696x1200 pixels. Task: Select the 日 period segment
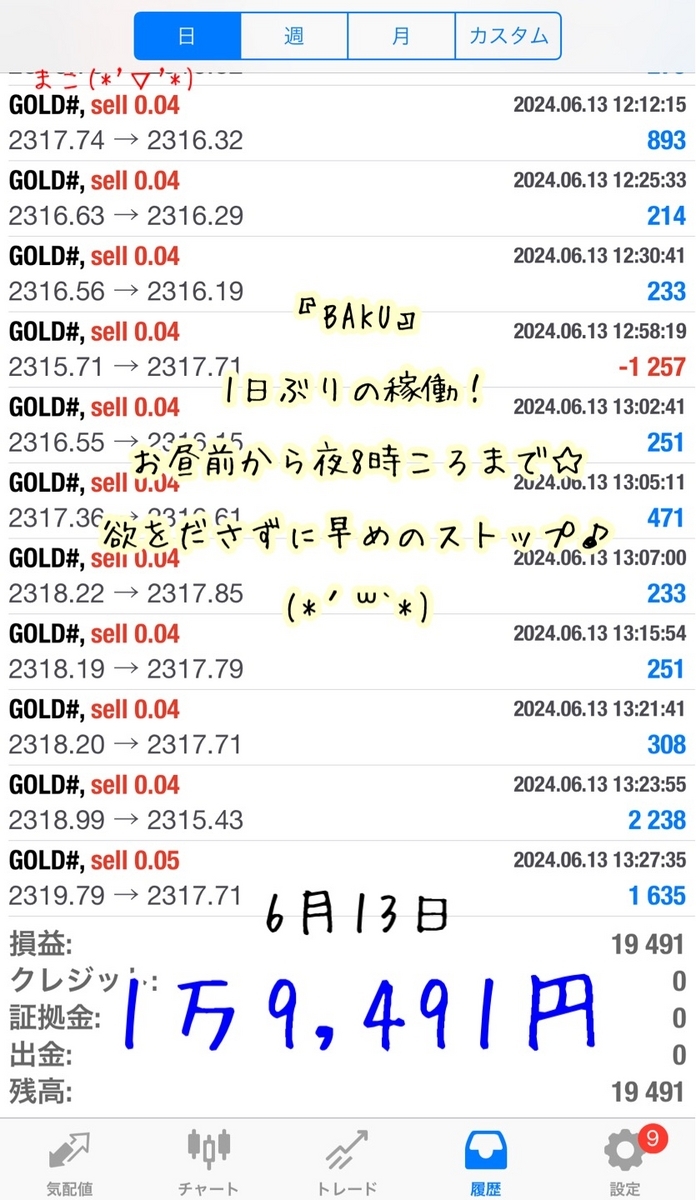[187, 37]
